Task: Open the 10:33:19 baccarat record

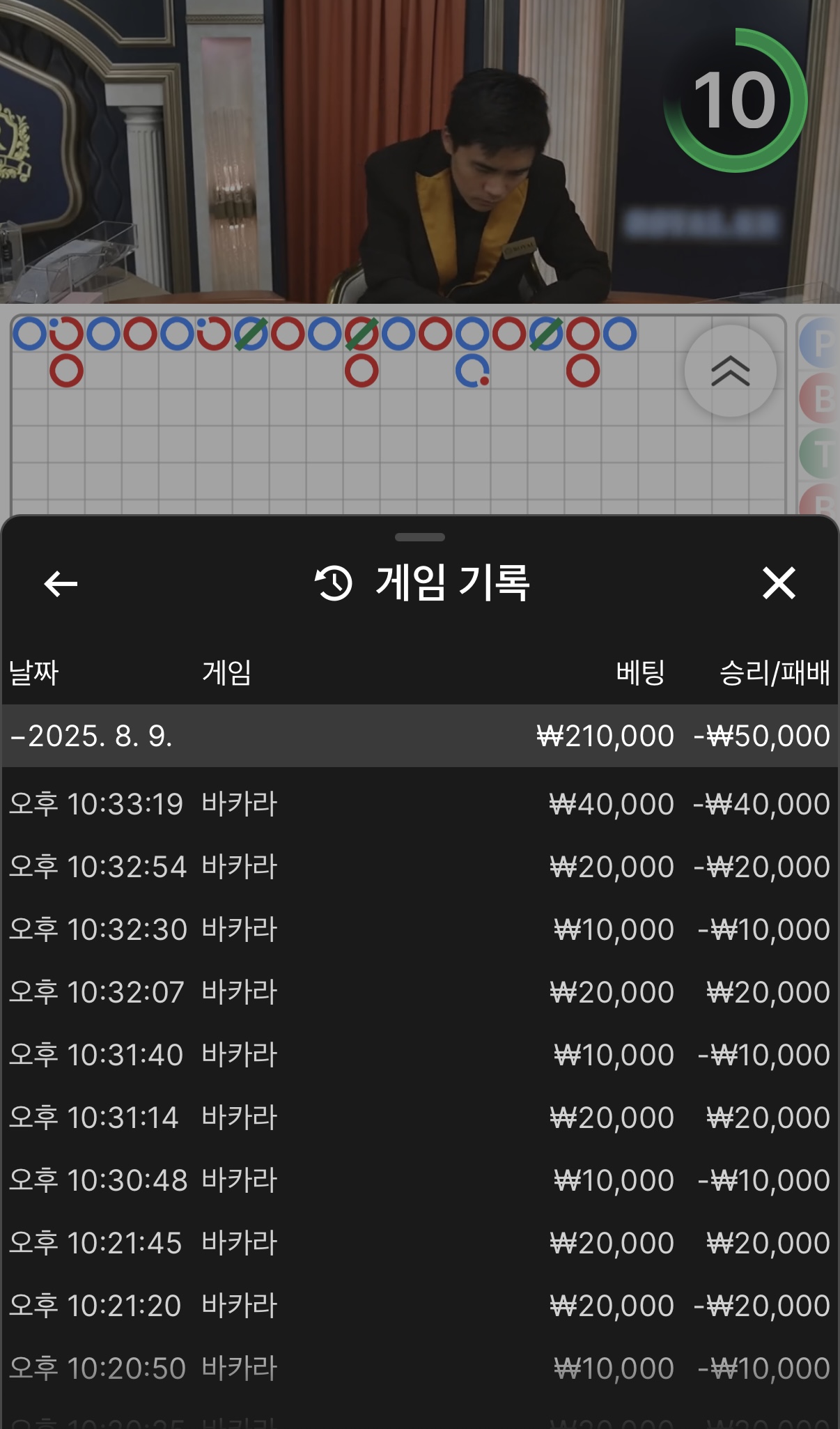Action: (x=419, y=804)
